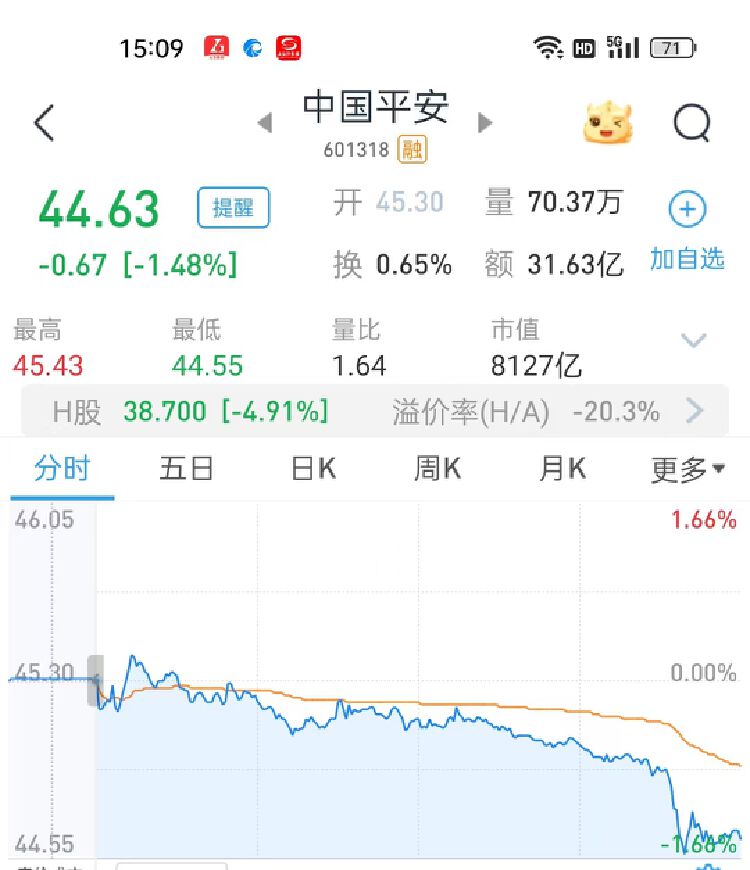Open the yellow mascot assistant icon
Viewport: 750px width, 870px height.
pyautogui.click(x=608, y=124)
